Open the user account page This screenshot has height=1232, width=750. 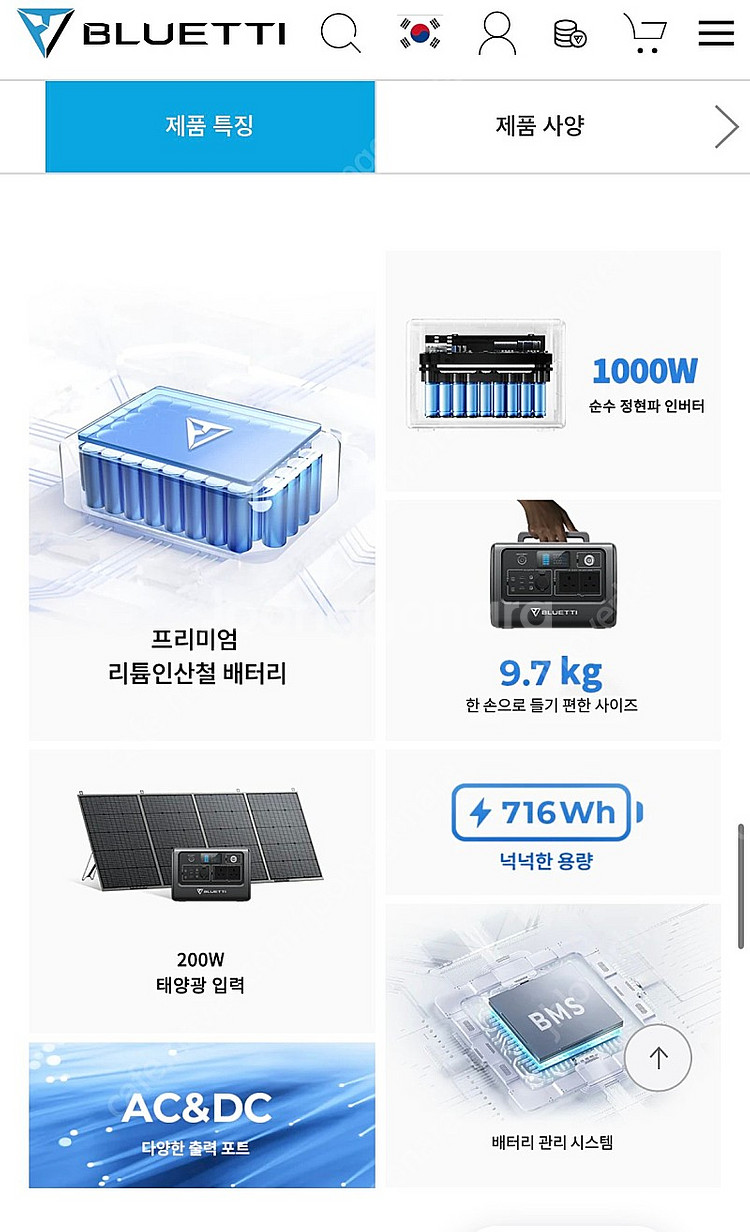point(497,34)
